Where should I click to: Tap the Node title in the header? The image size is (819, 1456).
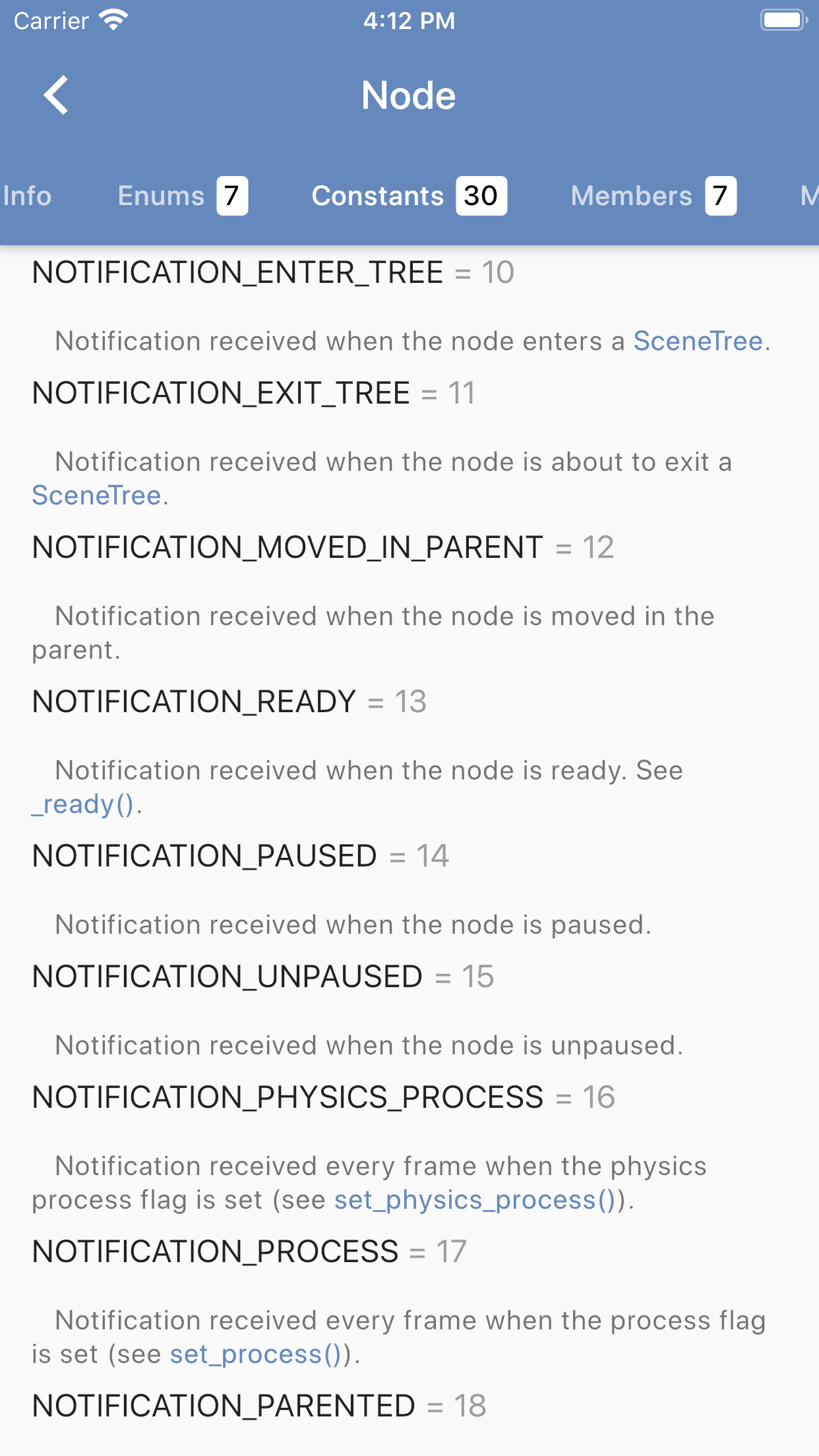click(x=409, y=95)
